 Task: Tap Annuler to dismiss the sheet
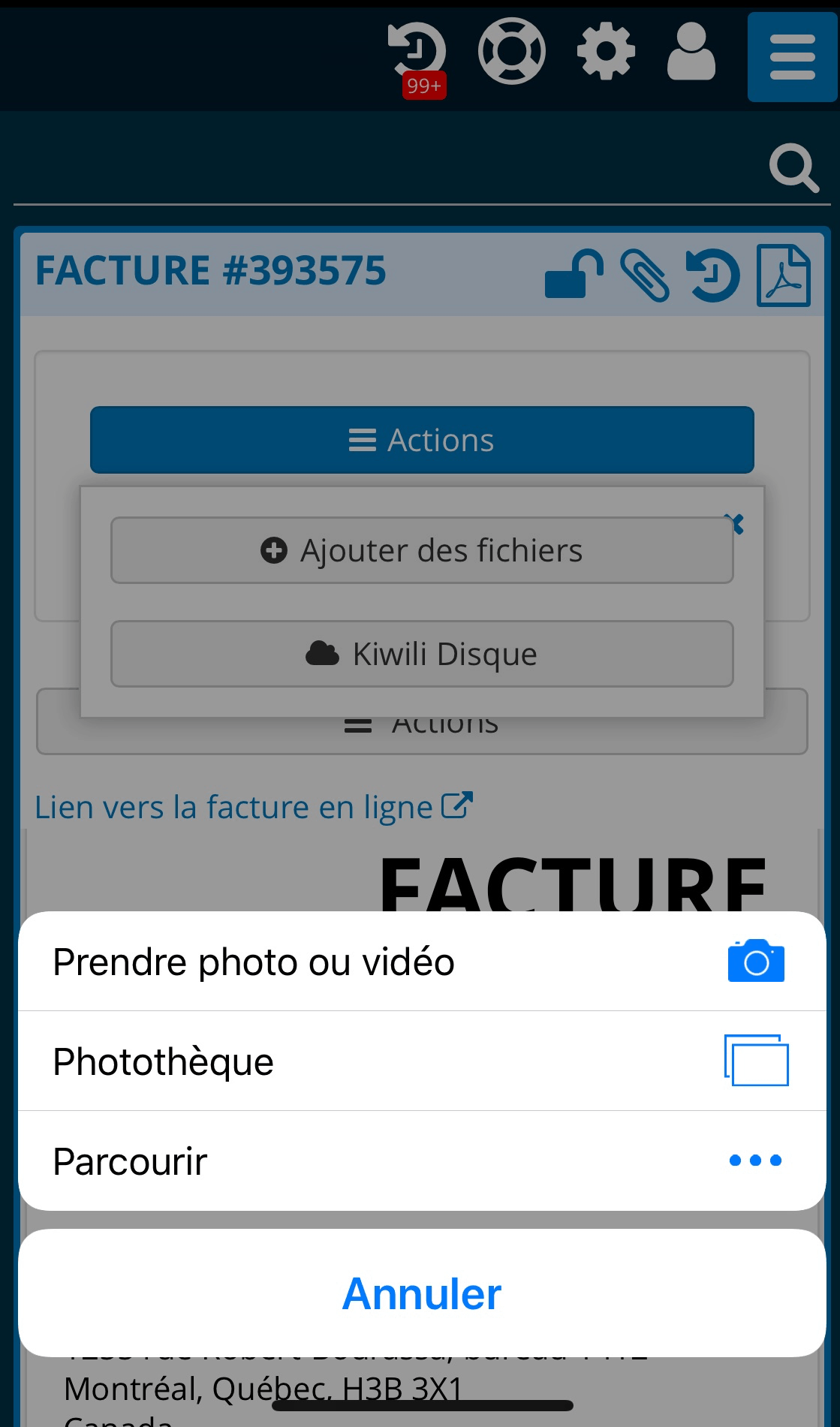coord(422,1293)
